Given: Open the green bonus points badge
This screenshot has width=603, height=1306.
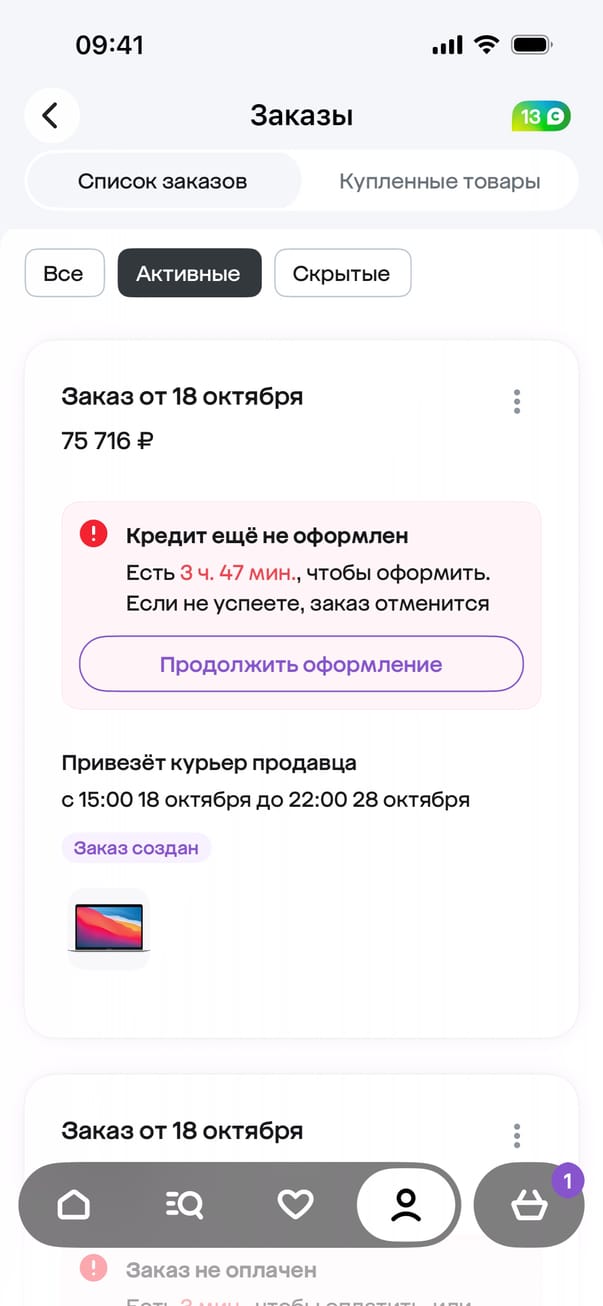Looking at the screenshot, I should 542,116.
